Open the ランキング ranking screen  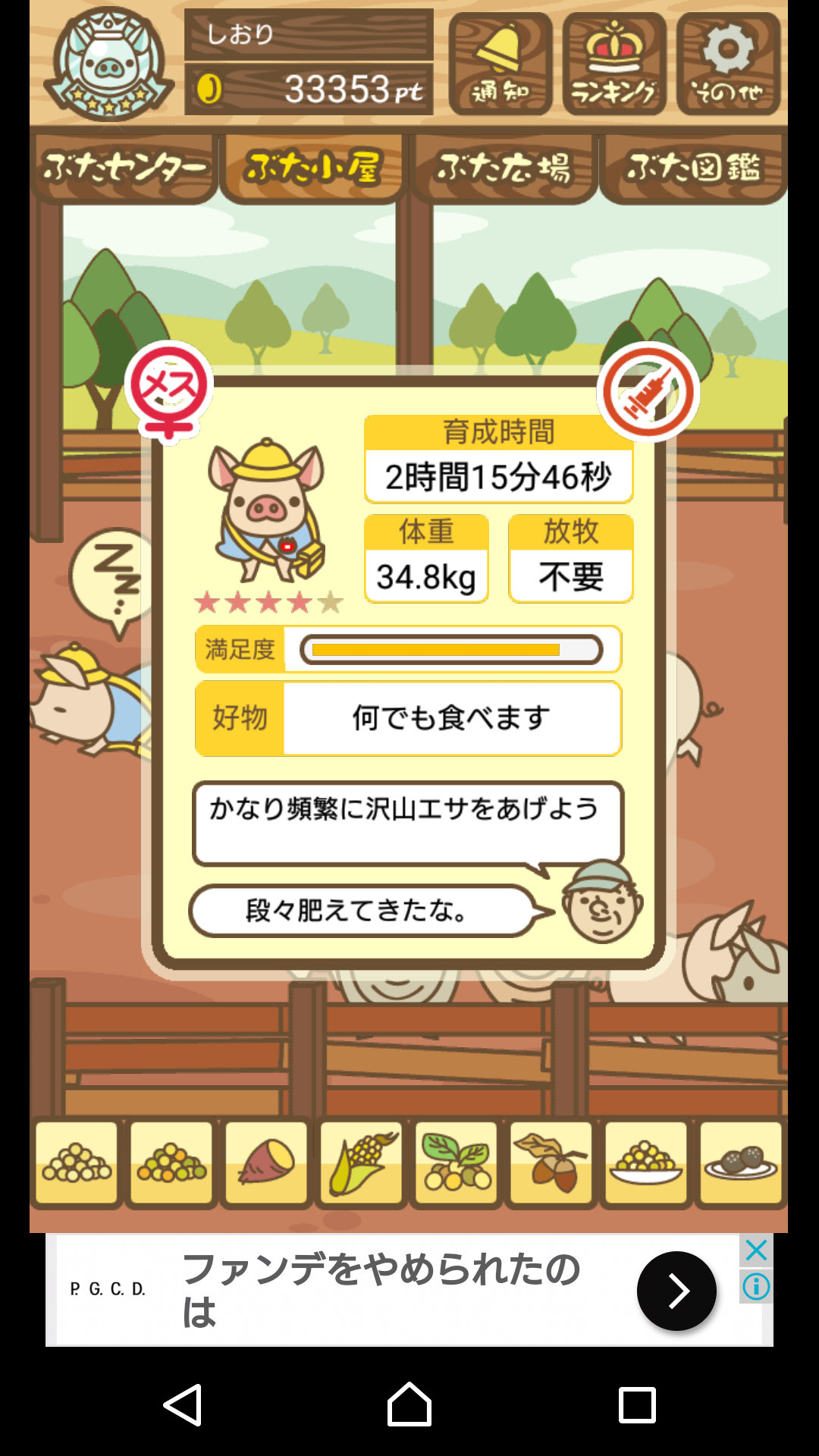(614, 64)
